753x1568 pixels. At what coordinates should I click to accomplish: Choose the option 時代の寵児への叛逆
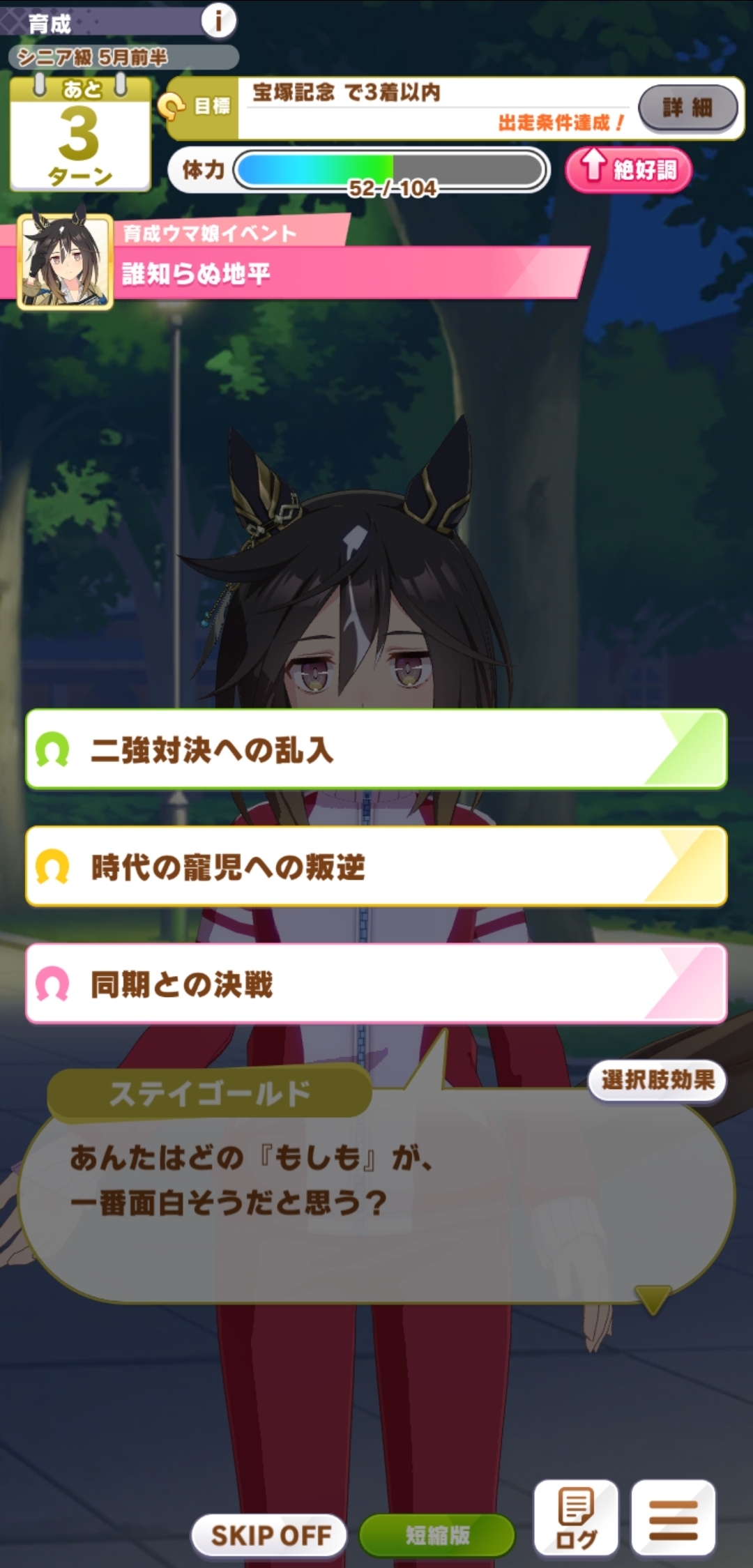(x=376, y=867)
